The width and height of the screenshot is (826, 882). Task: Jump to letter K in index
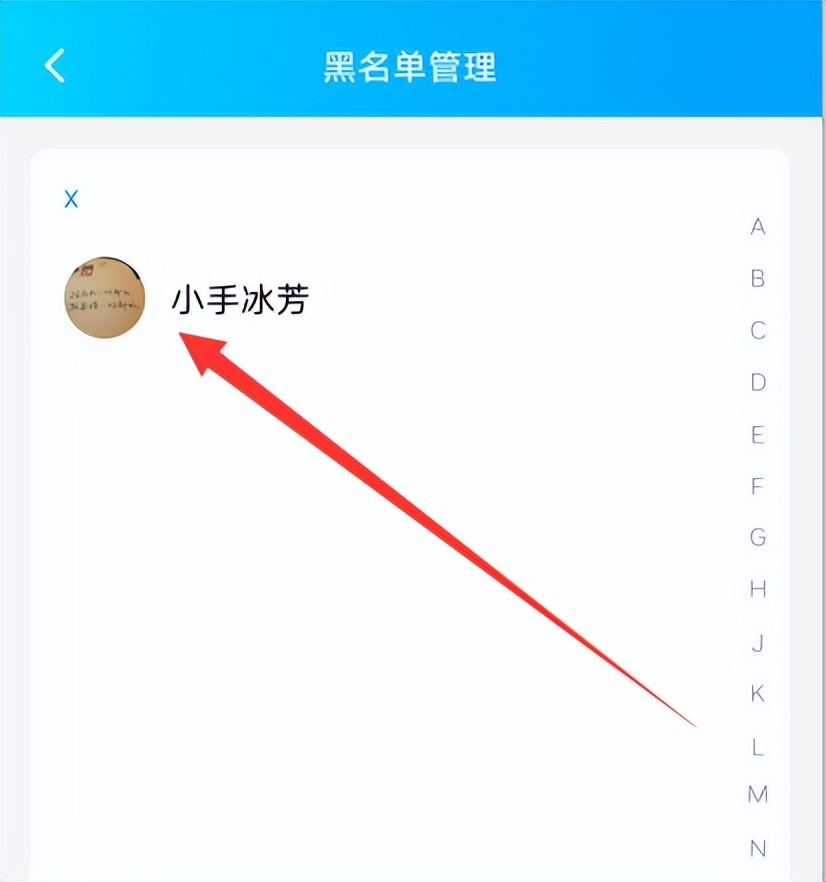[x=758, y=694]
